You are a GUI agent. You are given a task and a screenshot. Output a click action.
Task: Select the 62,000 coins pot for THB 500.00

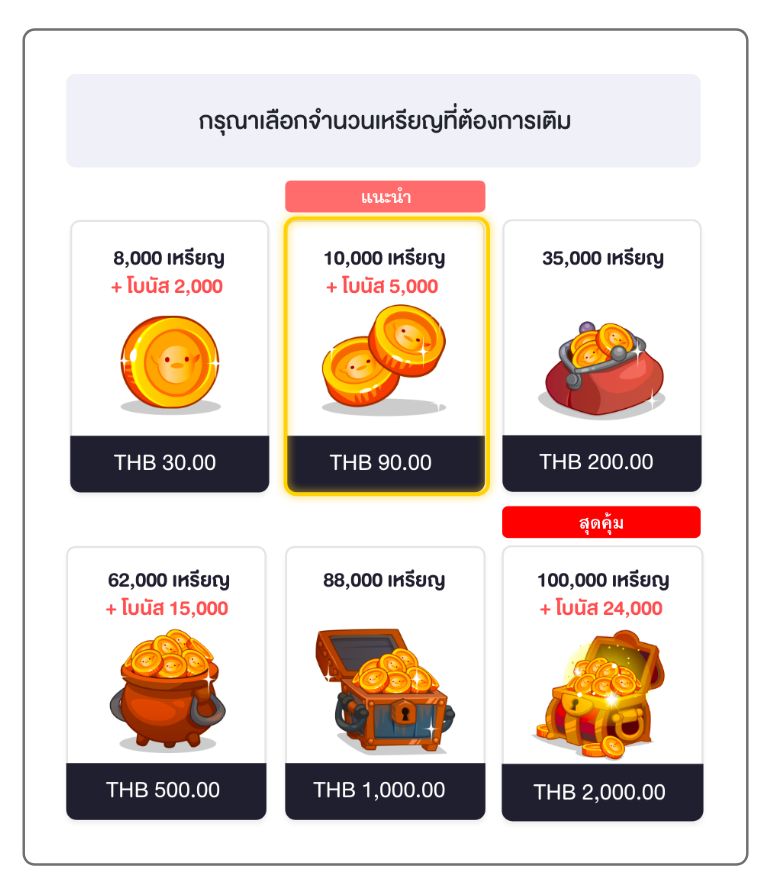click(x=166, y=682)
